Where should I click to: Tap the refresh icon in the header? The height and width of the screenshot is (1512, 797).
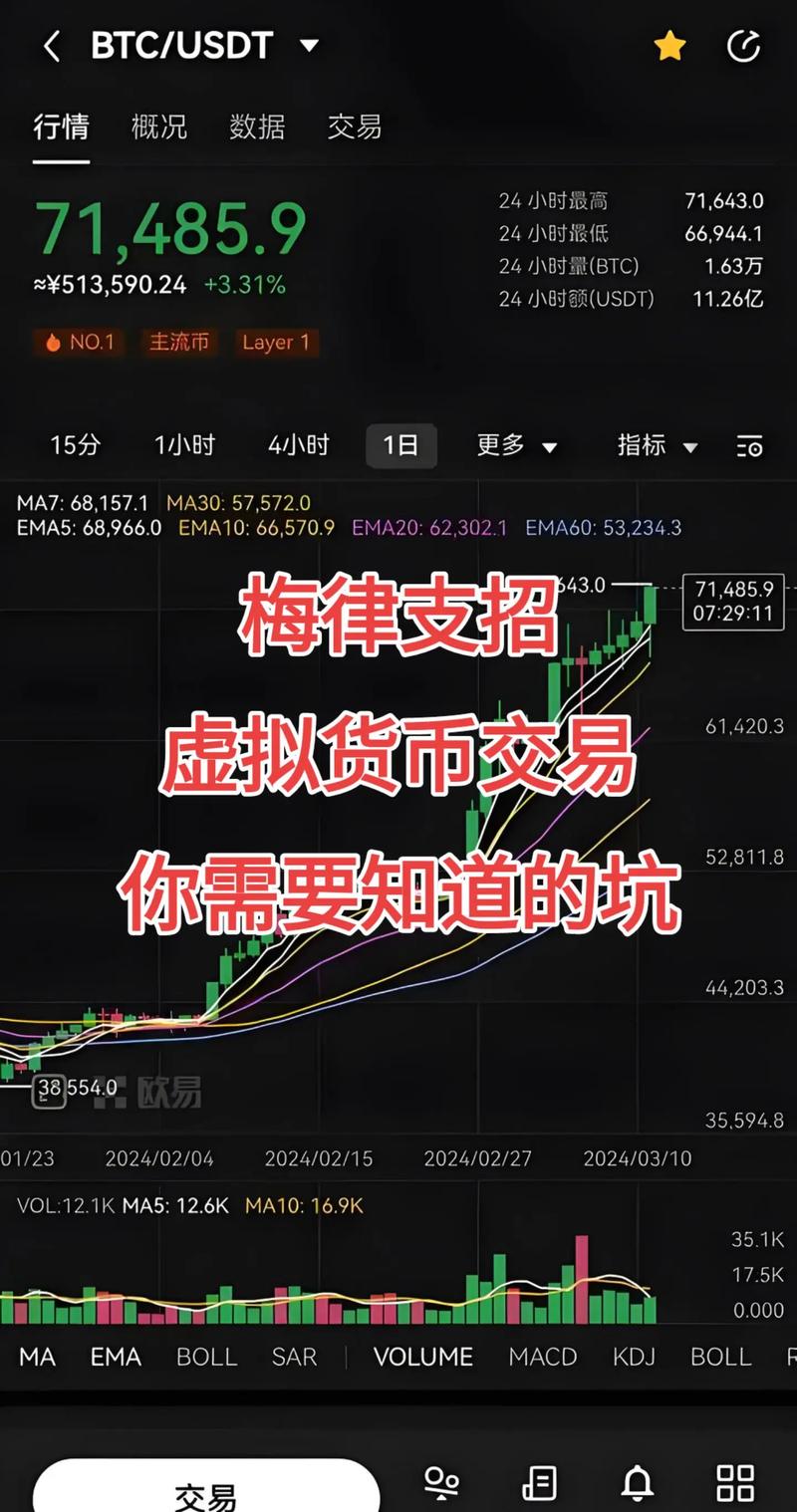click(x=743, y=46)
